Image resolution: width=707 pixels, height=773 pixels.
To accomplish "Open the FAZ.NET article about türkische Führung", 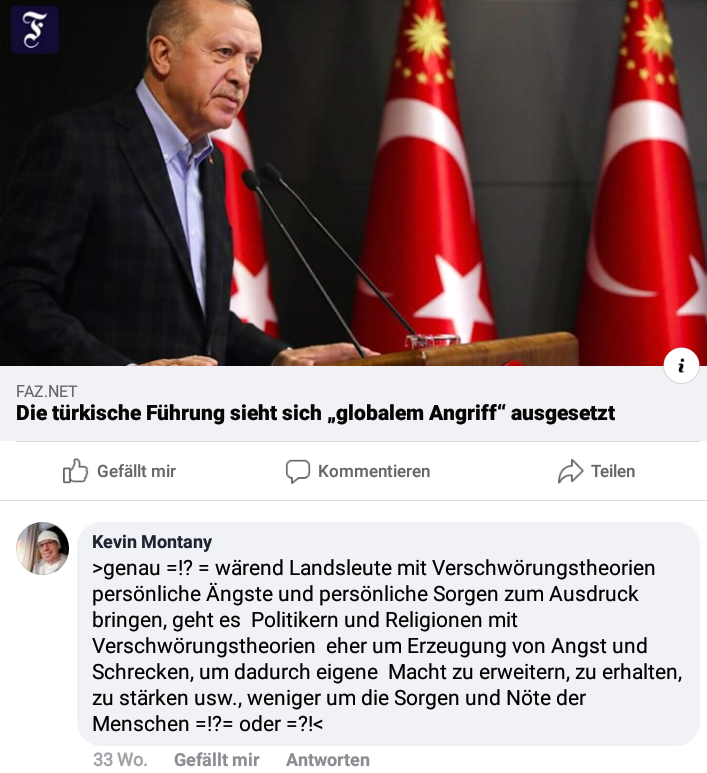I will pos(315,412).
